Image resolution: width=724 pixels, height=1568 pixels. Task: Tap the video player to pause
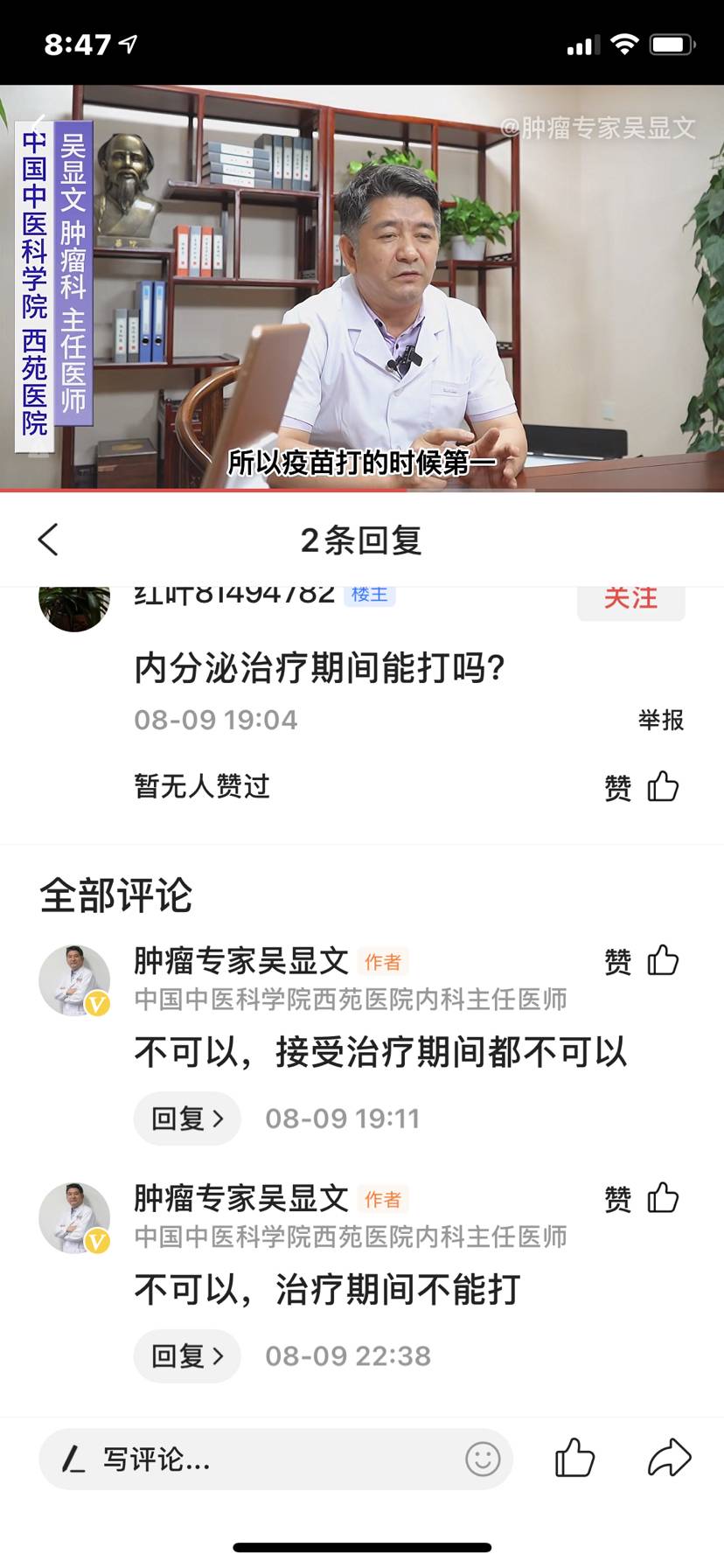pyautogui.click(x=362, y=289)
